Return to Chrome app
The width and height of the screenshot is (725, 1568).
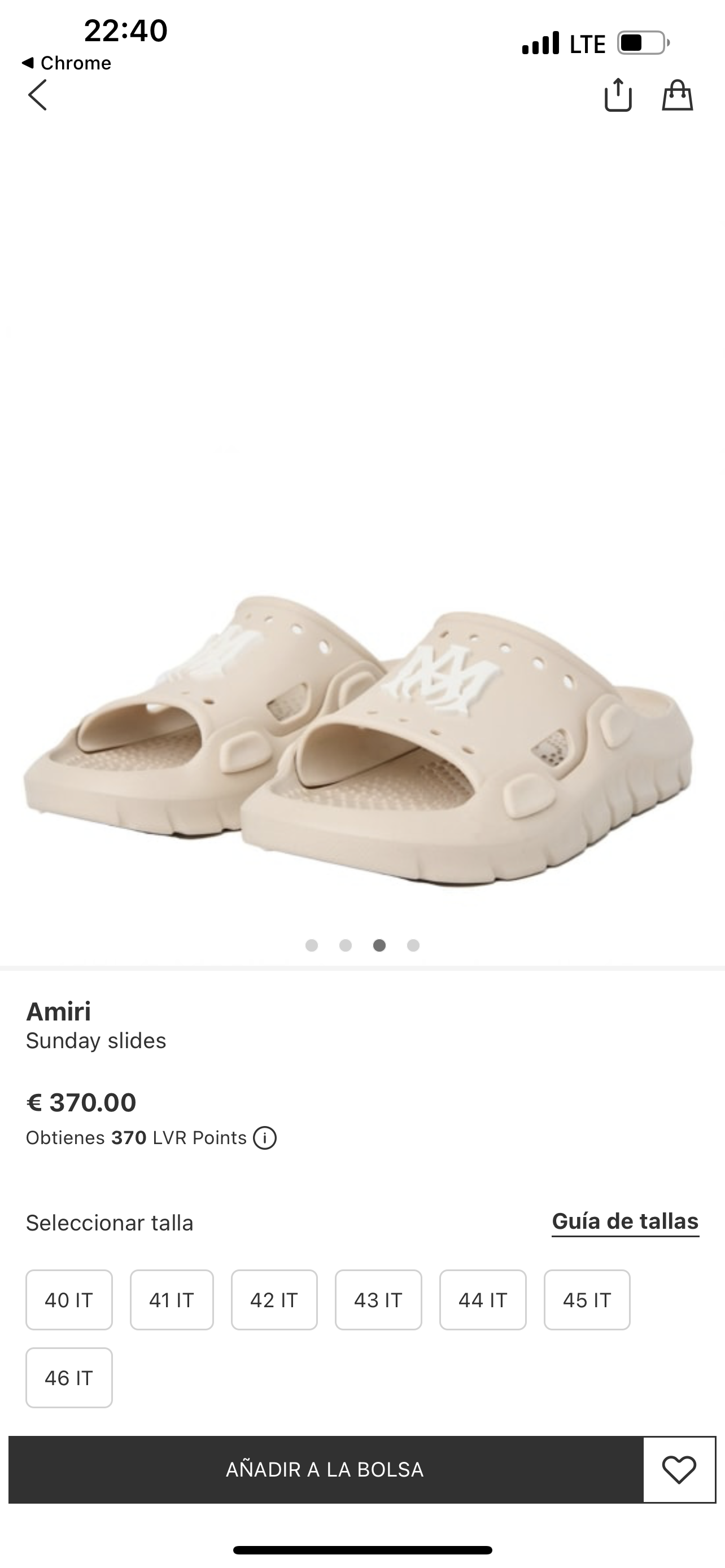[x=67, y=63]
